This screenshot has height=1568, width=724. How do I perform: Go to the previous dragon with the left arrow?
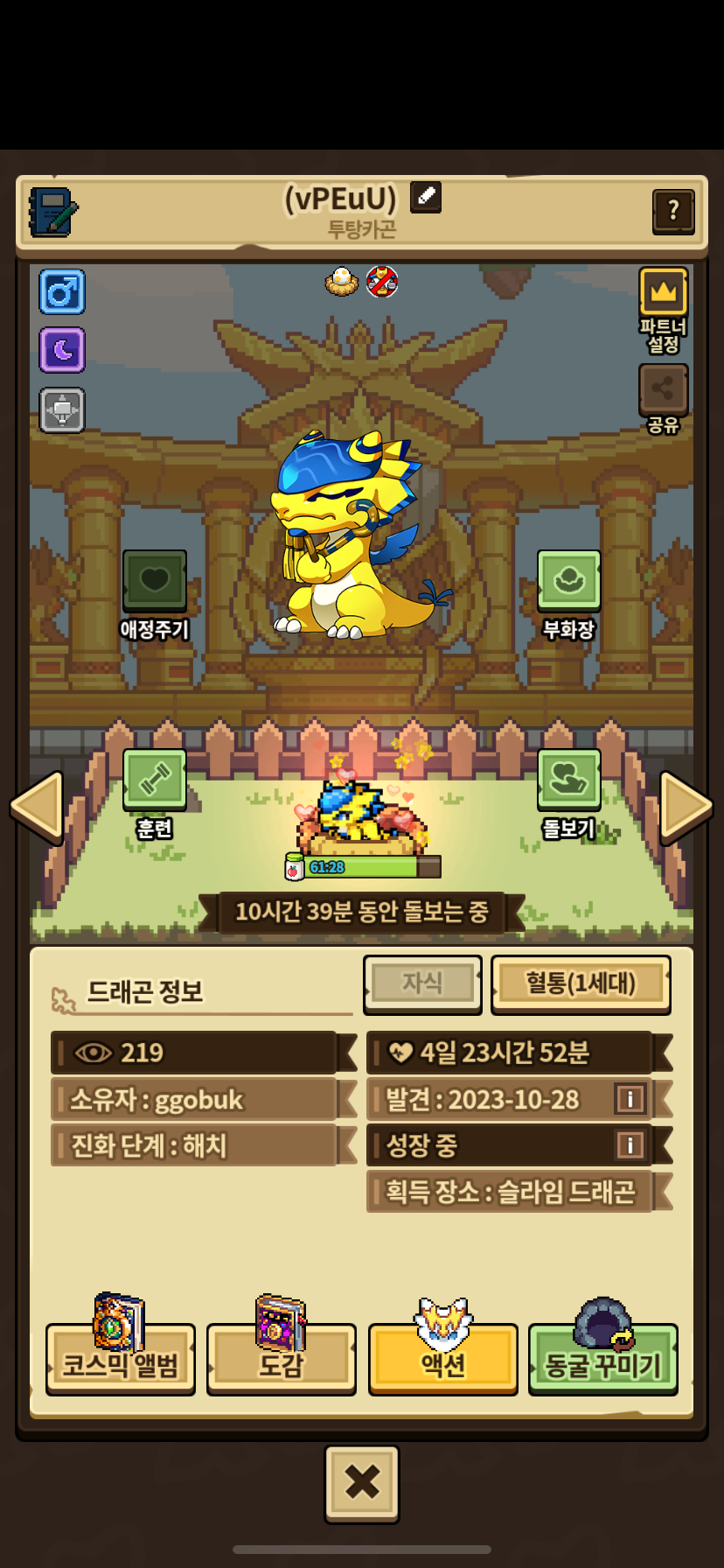[38, 807]
